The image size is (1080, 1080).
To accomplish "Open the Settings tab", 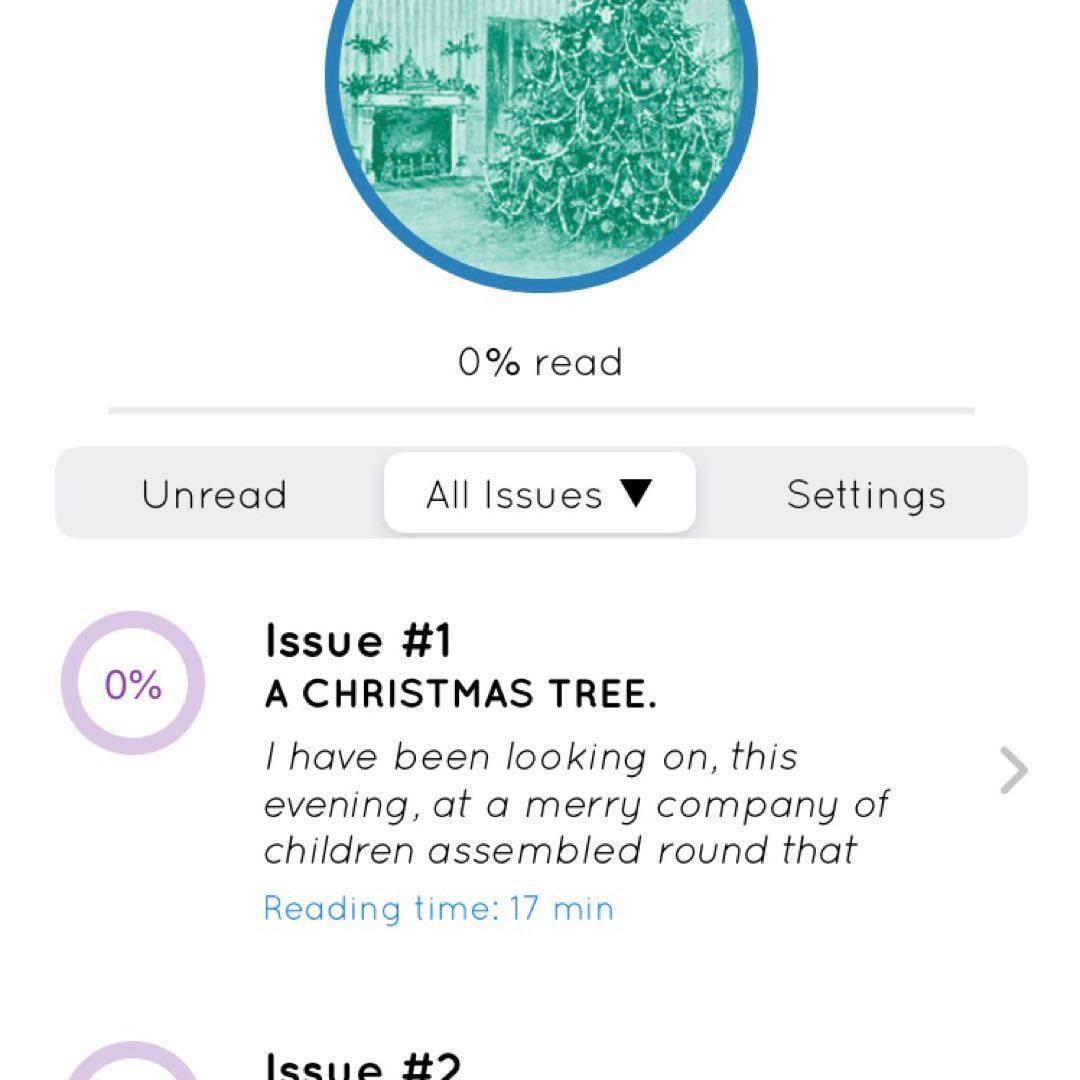I will [866, 494].
